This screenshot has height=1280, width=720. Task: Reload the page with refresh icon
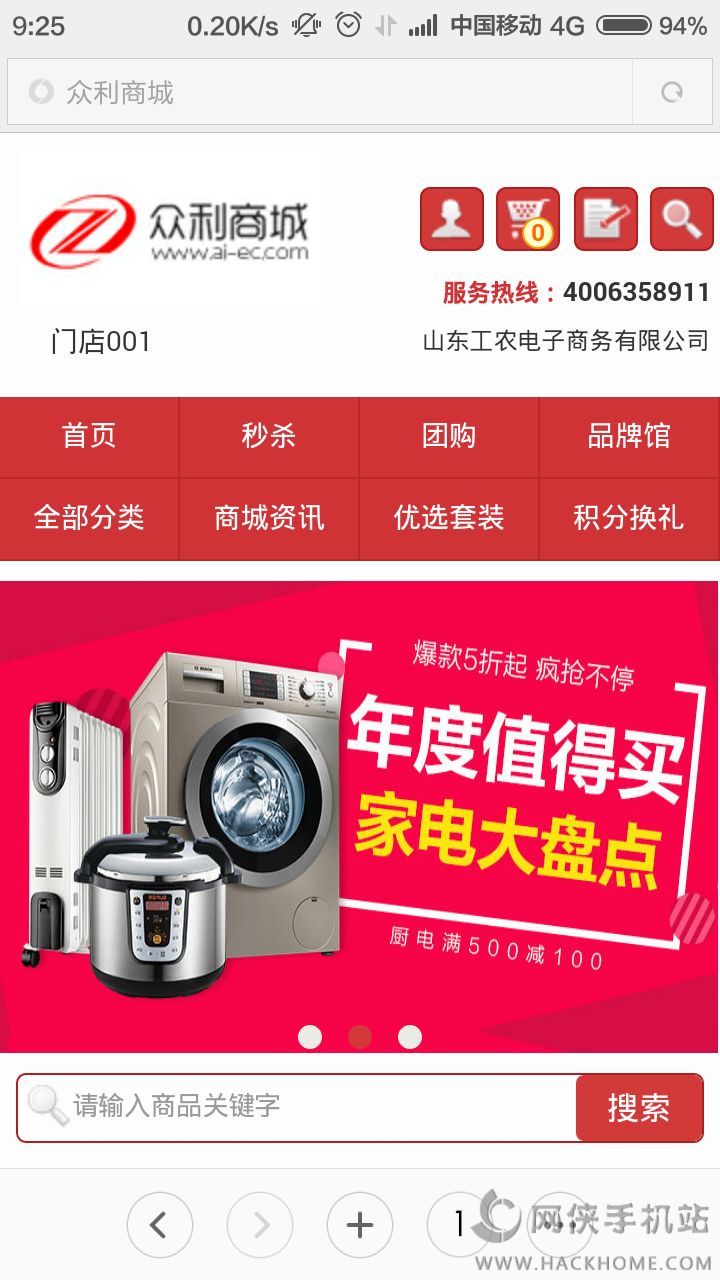[x=672, y=93]
